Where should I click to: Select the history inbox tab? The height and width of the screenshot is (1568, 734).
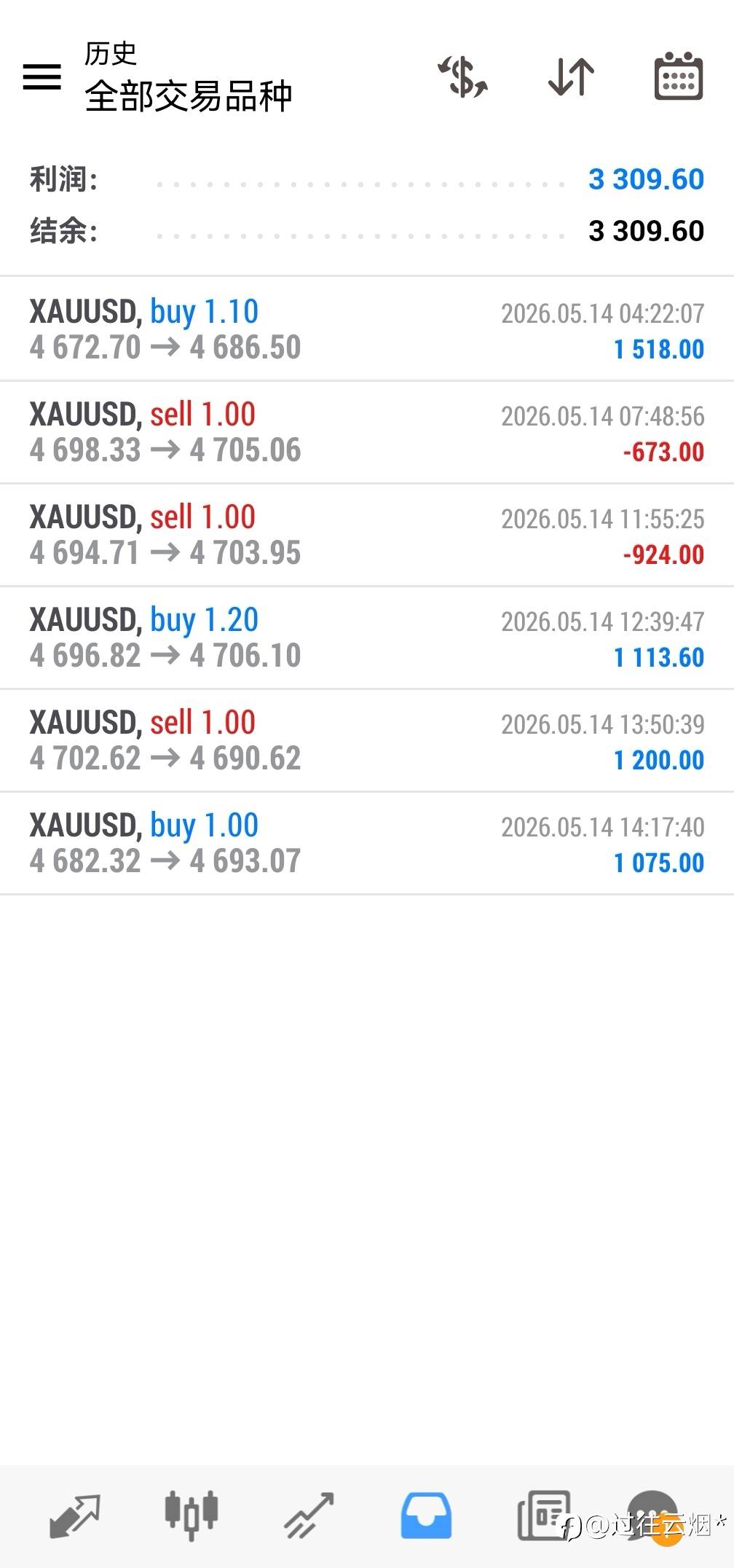point(426,1516)
